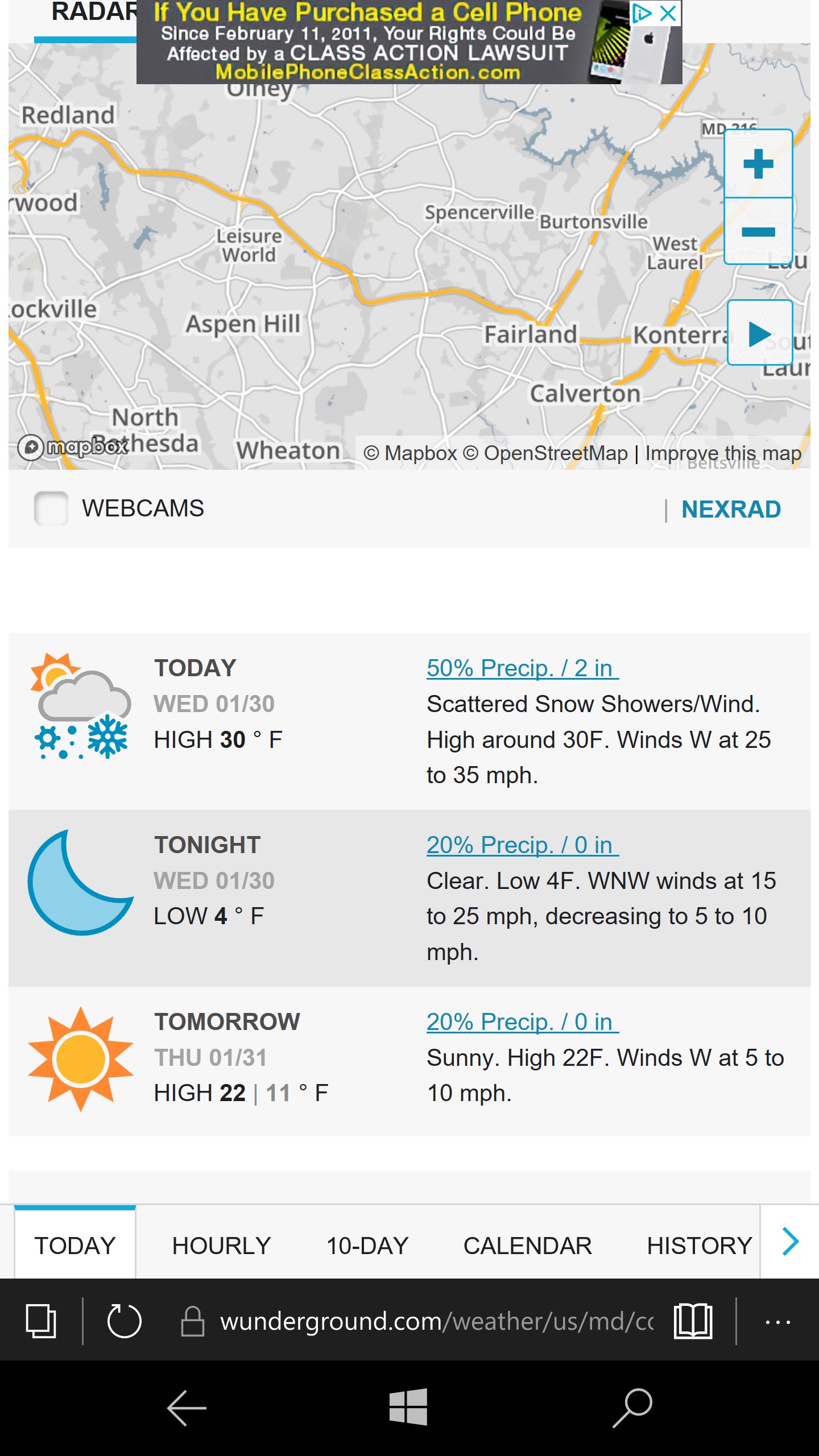This screenshot has height=1456, width=819.
Task: Tap the wunderground.com address bar
Action: [x=417, y=1321]
